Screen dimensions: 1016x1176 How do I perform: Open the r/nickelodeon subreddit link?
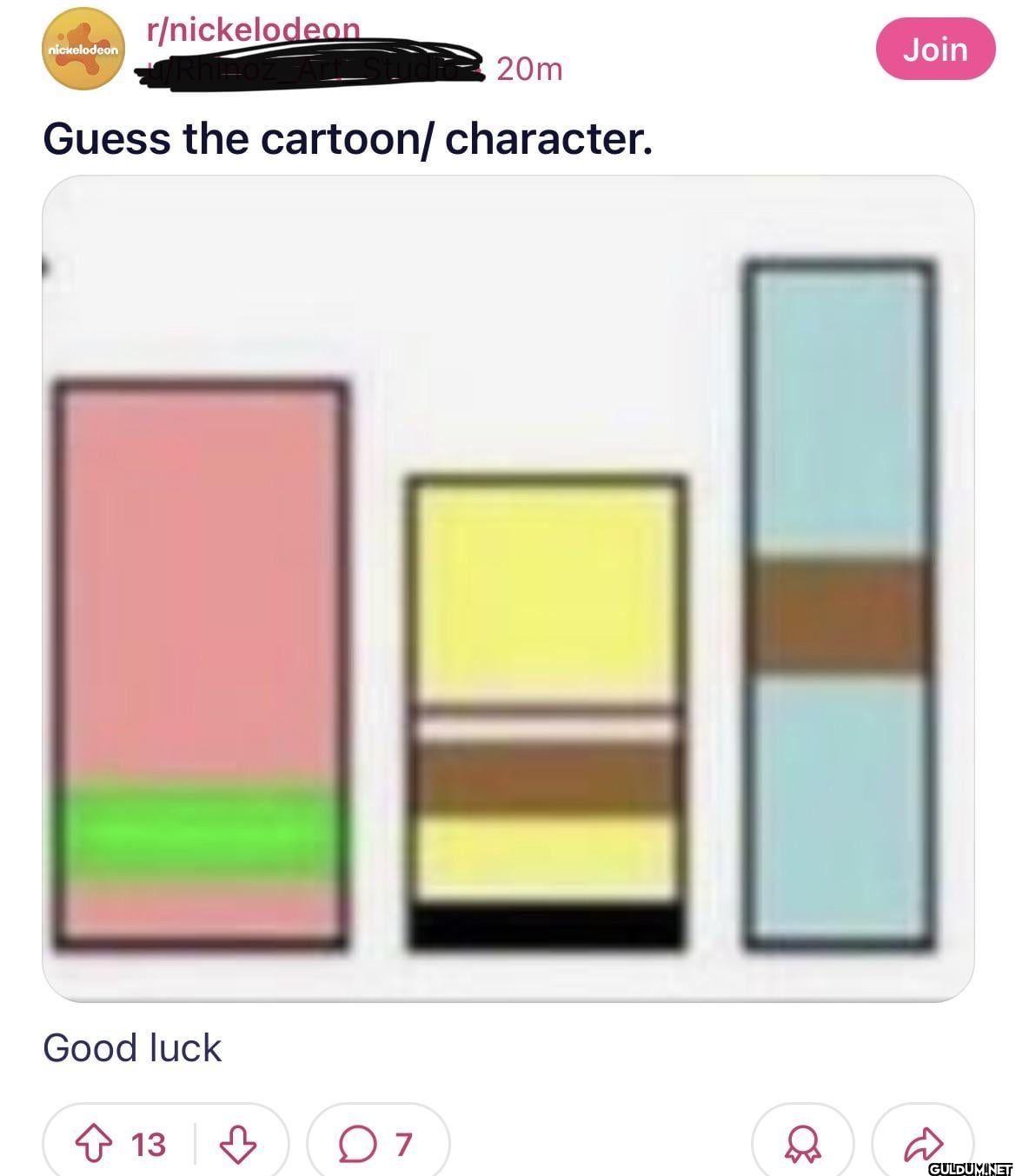click(252, 29)
